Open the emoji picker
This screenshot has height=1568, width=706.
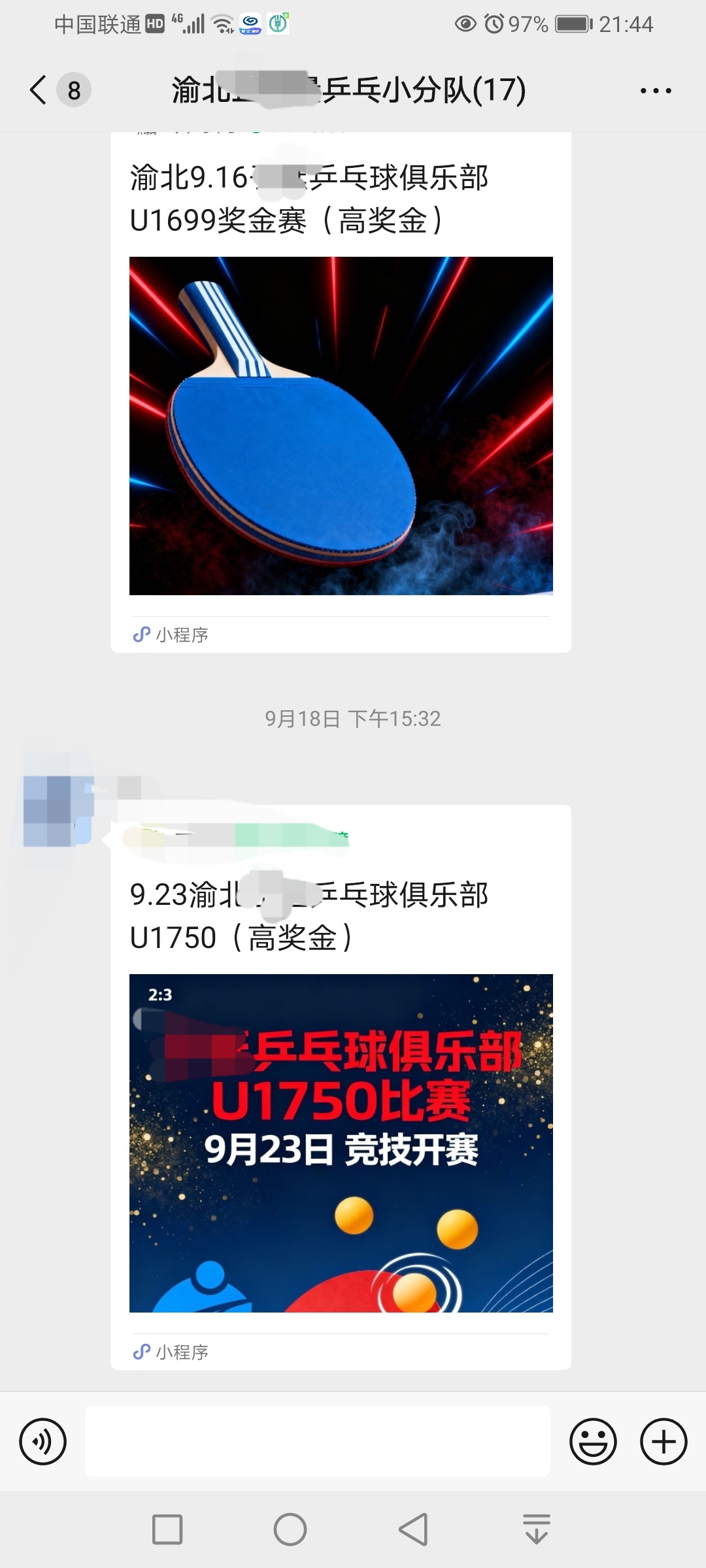pos(593,1441)
